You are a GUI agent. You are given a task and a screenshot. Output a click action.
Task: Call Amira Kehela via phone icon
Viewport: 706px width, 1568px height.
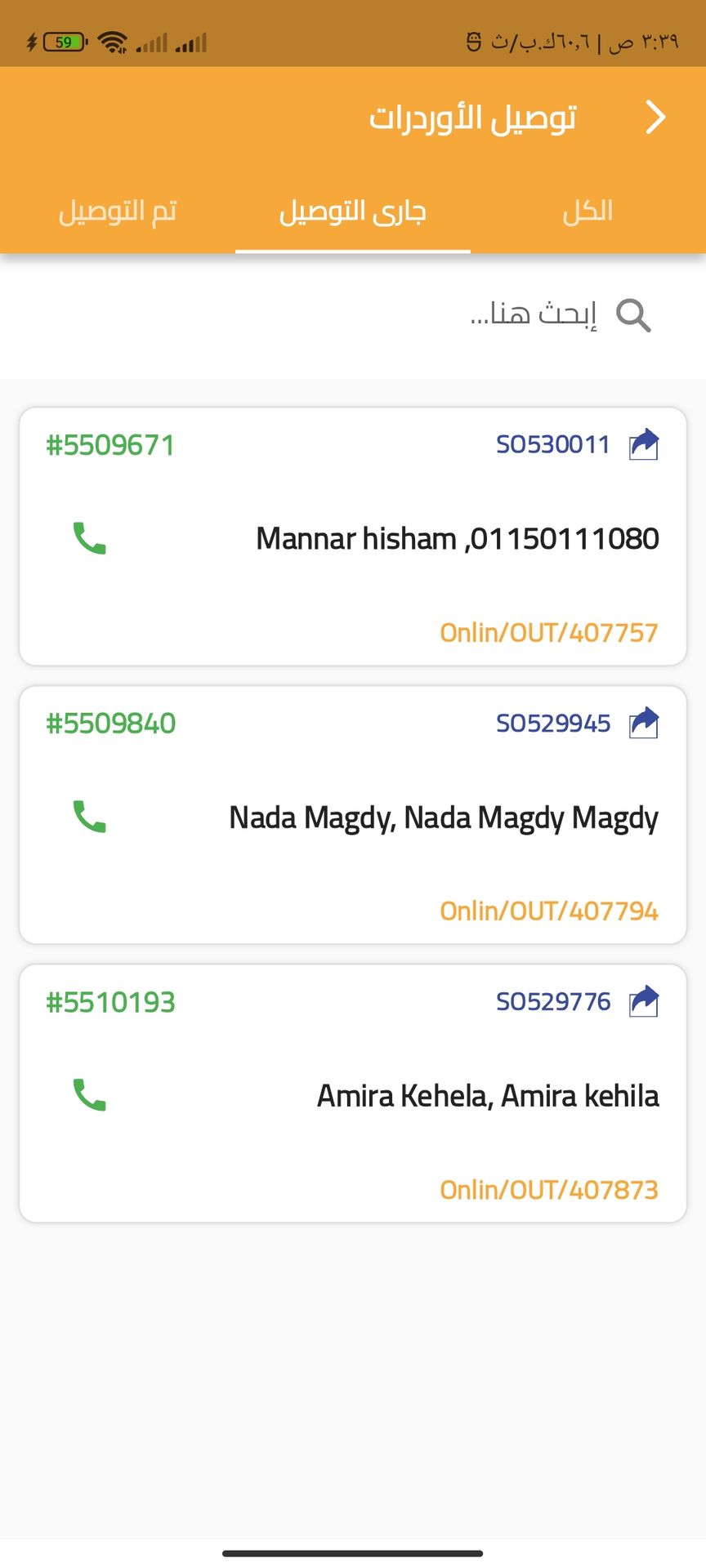[90, 1095]
